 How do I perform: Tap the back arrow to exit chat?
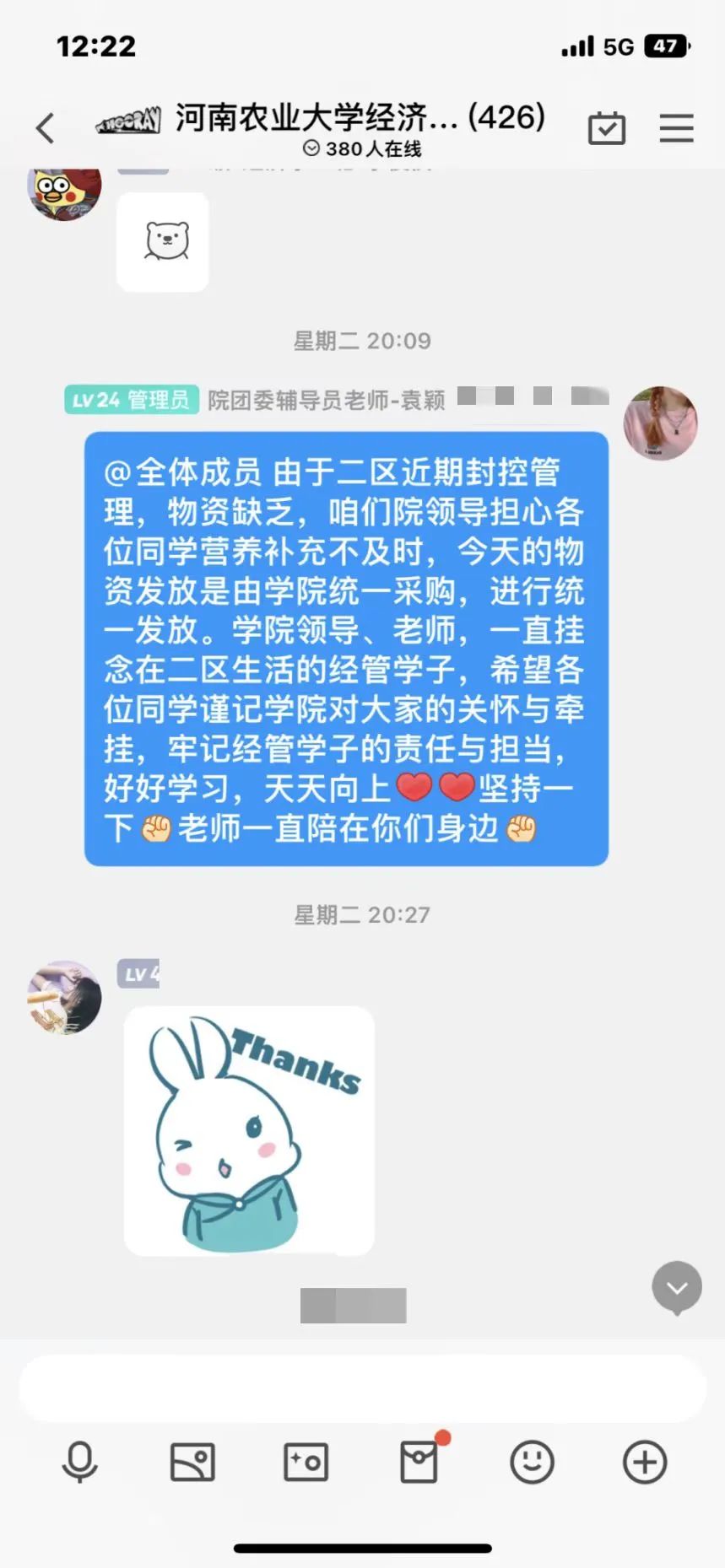point(44,128)
